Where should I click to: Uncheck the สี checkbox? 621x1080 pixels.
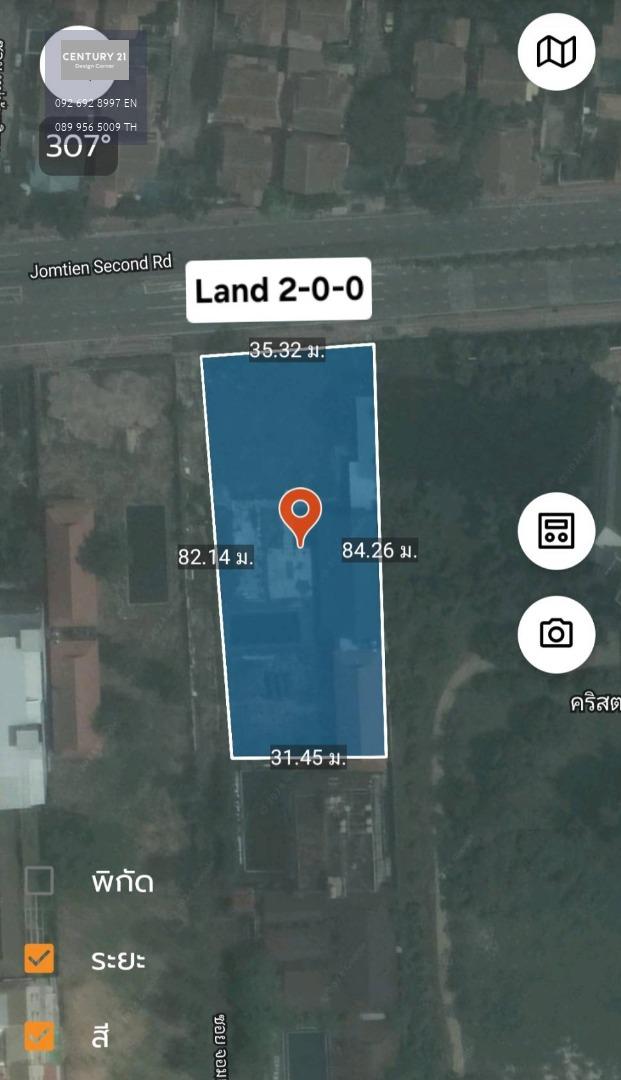click(x=39, y=1035)
